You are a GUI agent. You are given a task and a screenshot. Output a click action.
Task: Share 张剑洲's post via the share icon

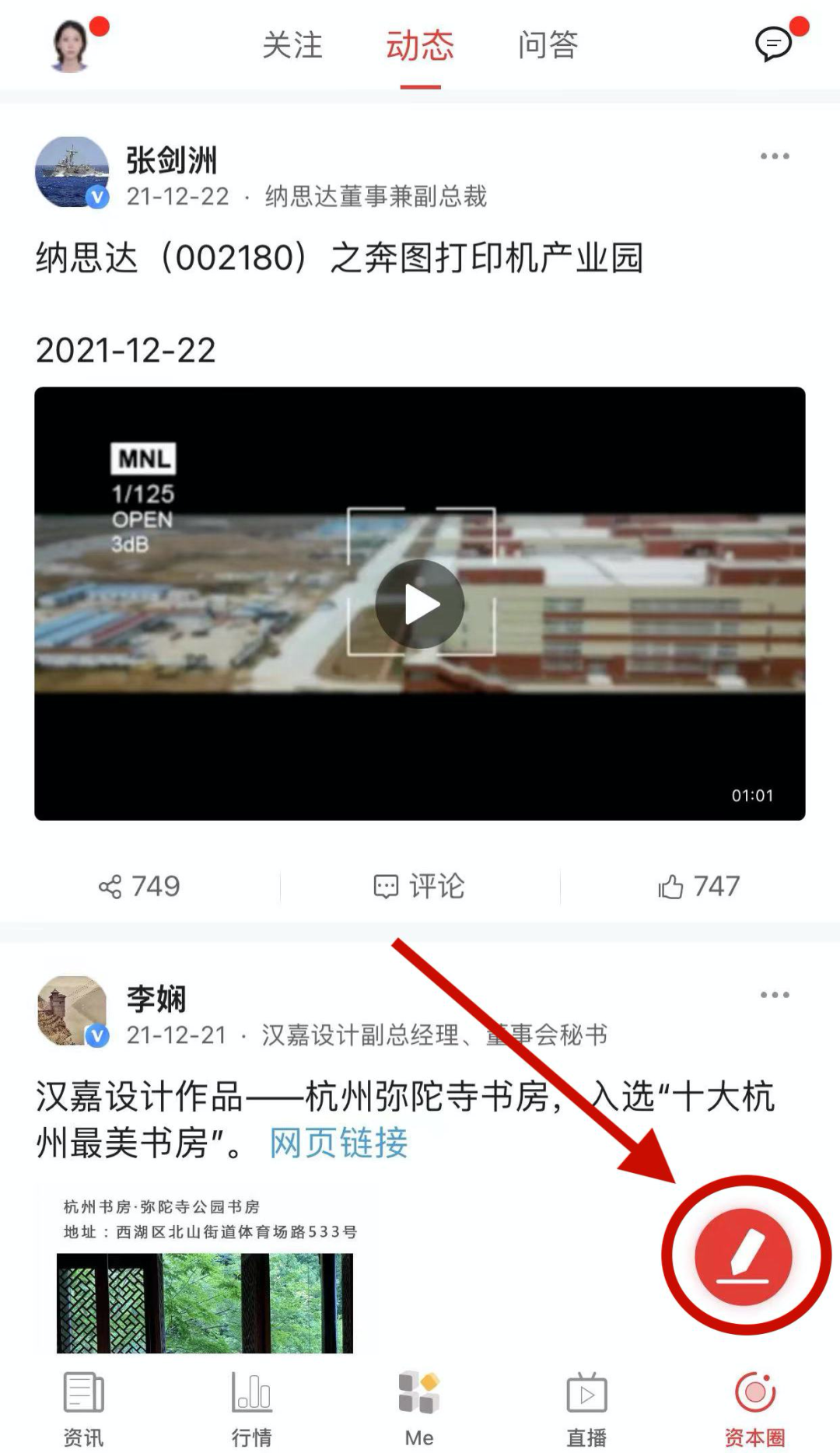point(140,886)
